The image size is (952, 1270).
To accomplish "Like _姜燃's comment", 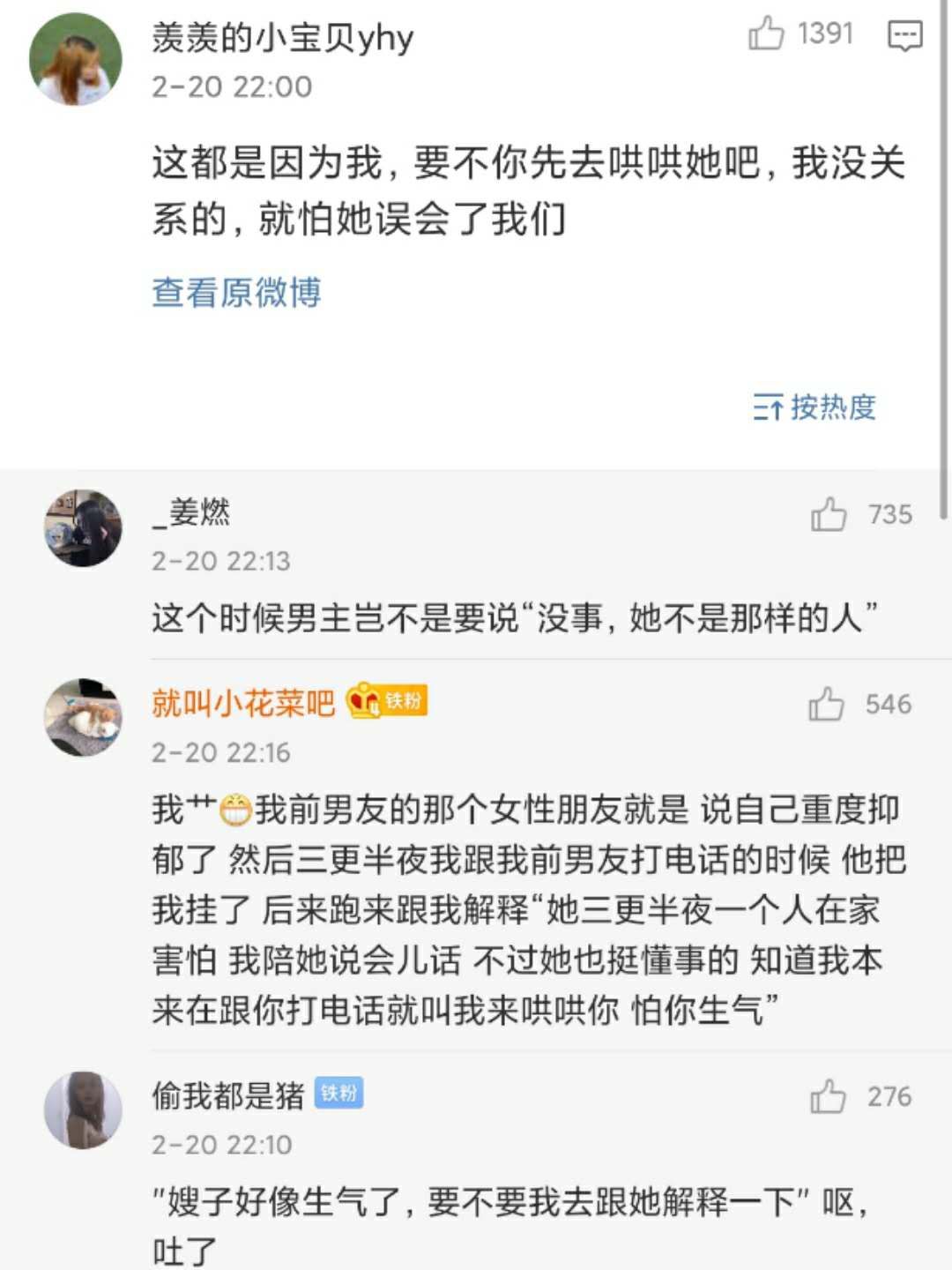I will click(x=829, y=514).
